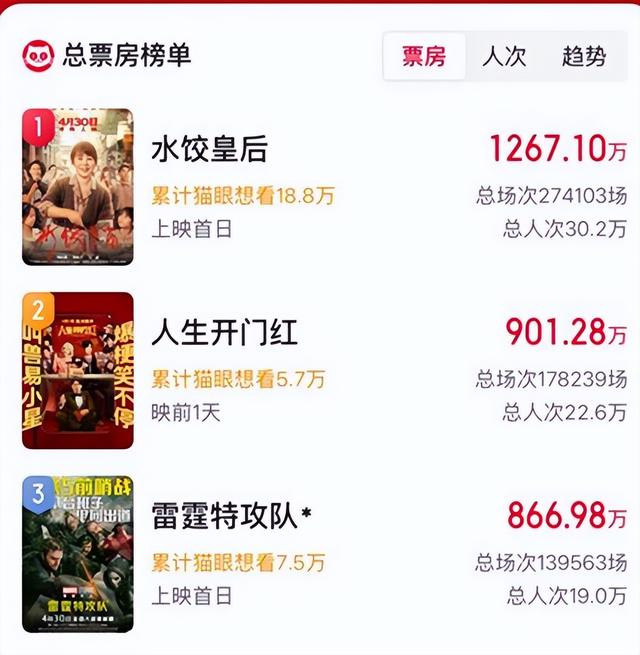640x655 pixels.
Task: Select the 票房 tab
Action: [424, 56]
